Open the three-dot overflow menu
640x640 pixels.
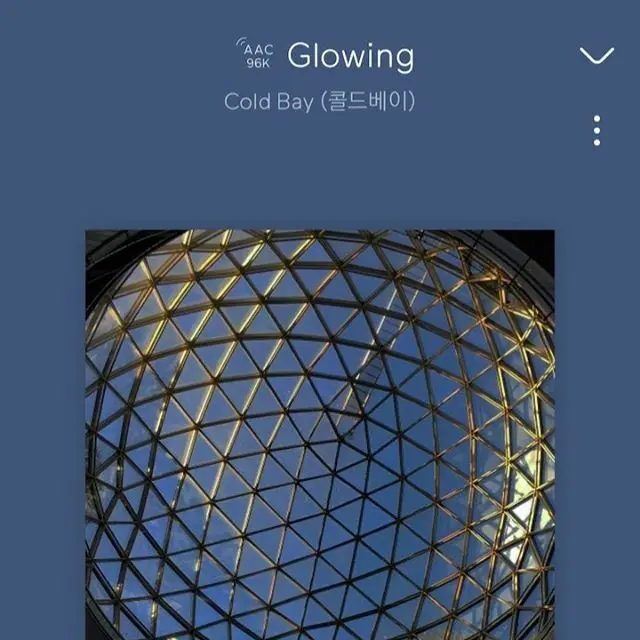click(x=597, y=130)
